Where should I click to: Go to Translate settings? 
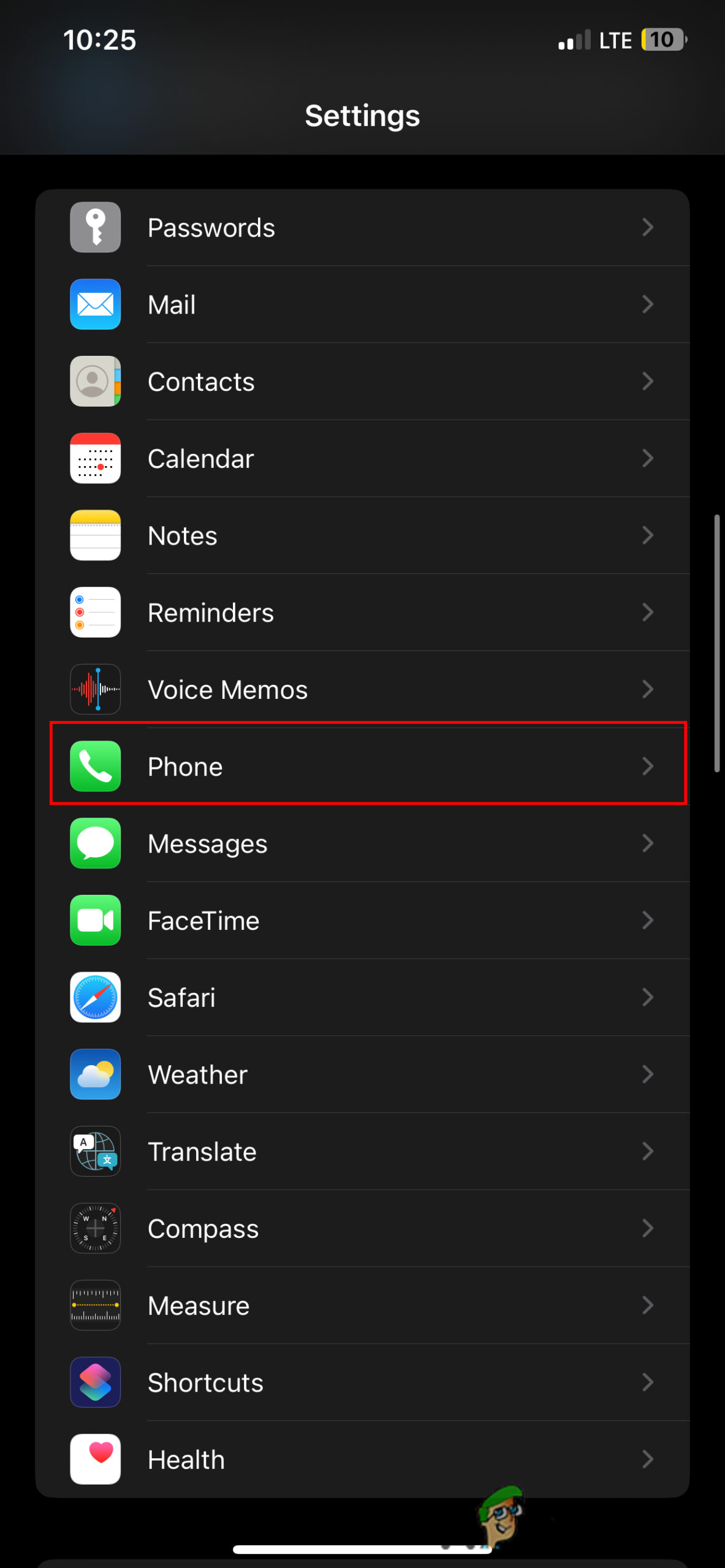pyautogui.click(x=362, y=1151)
